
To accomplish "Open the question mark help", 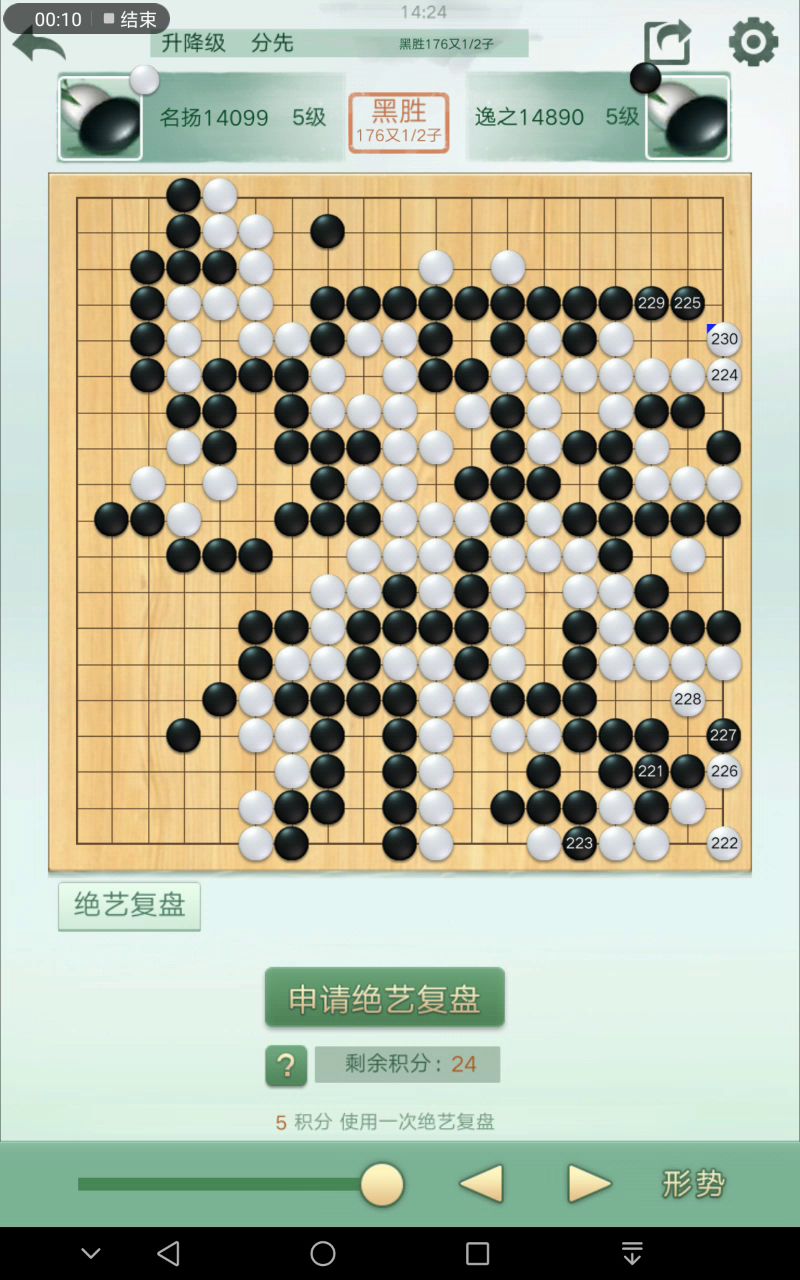I will 286,1066.
